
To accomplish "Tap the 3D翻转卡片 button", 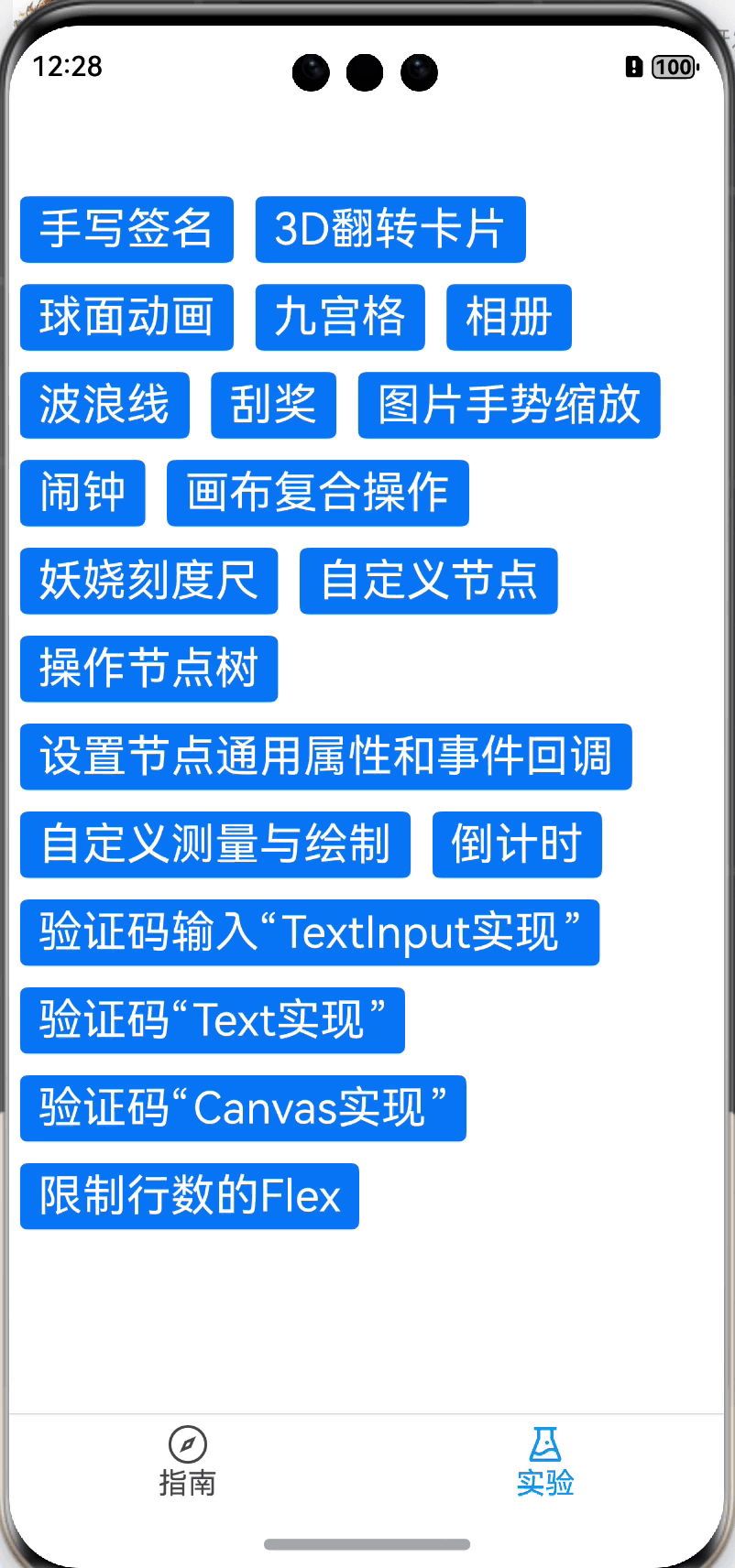I will tap(390, 229).
